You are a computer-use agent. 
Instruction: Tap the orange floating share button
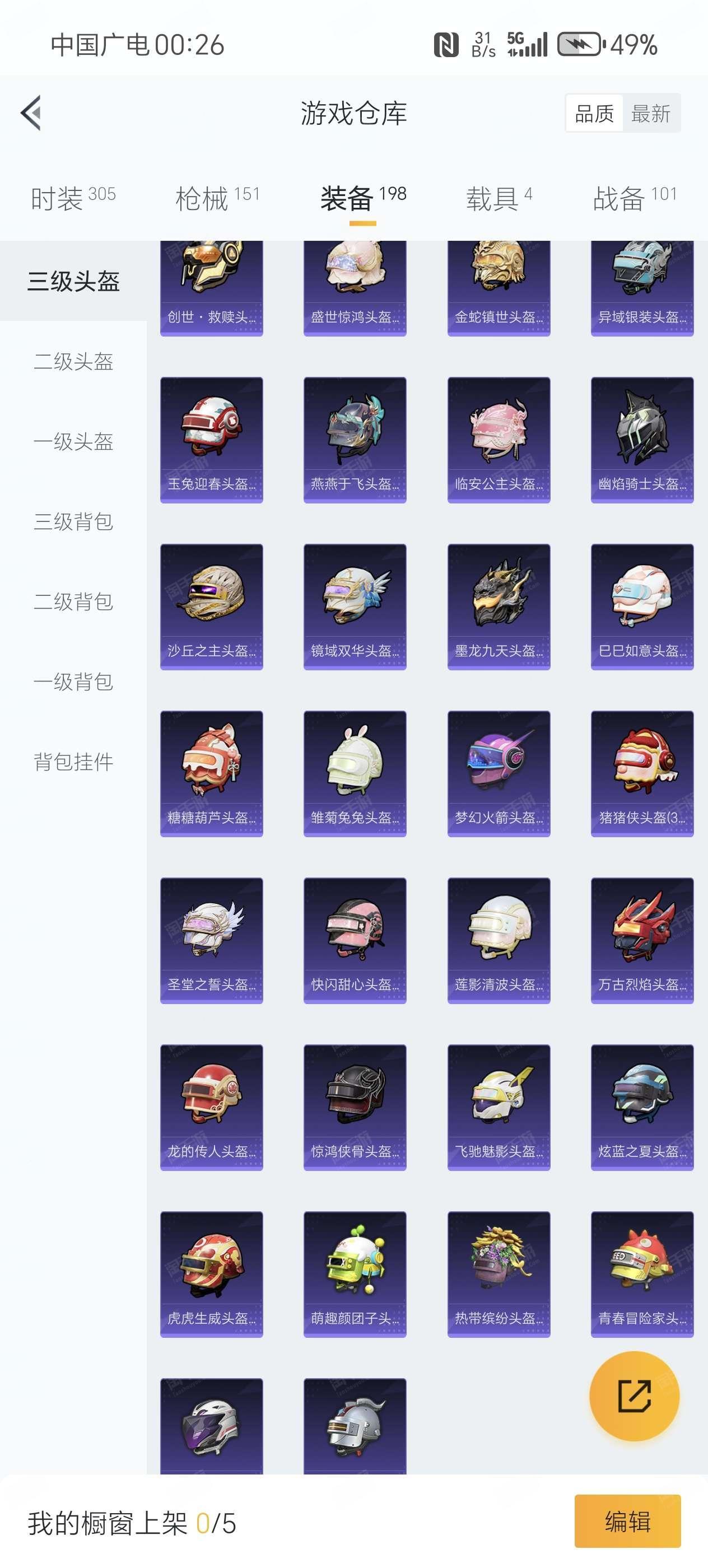click(634, 1396)
